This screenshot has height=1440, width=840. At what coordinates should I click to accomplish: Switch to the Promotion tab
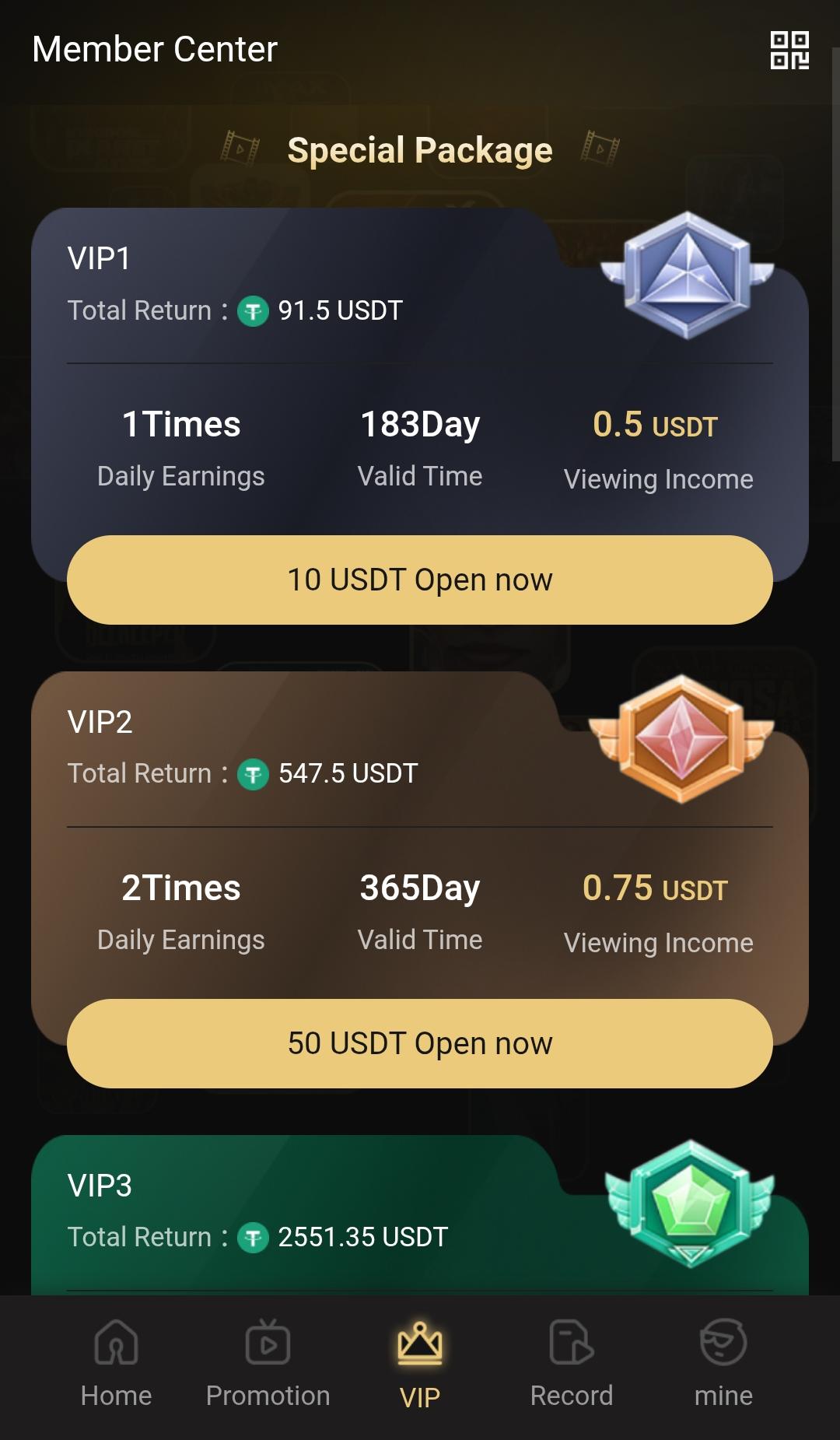[x=268, y=1364]
